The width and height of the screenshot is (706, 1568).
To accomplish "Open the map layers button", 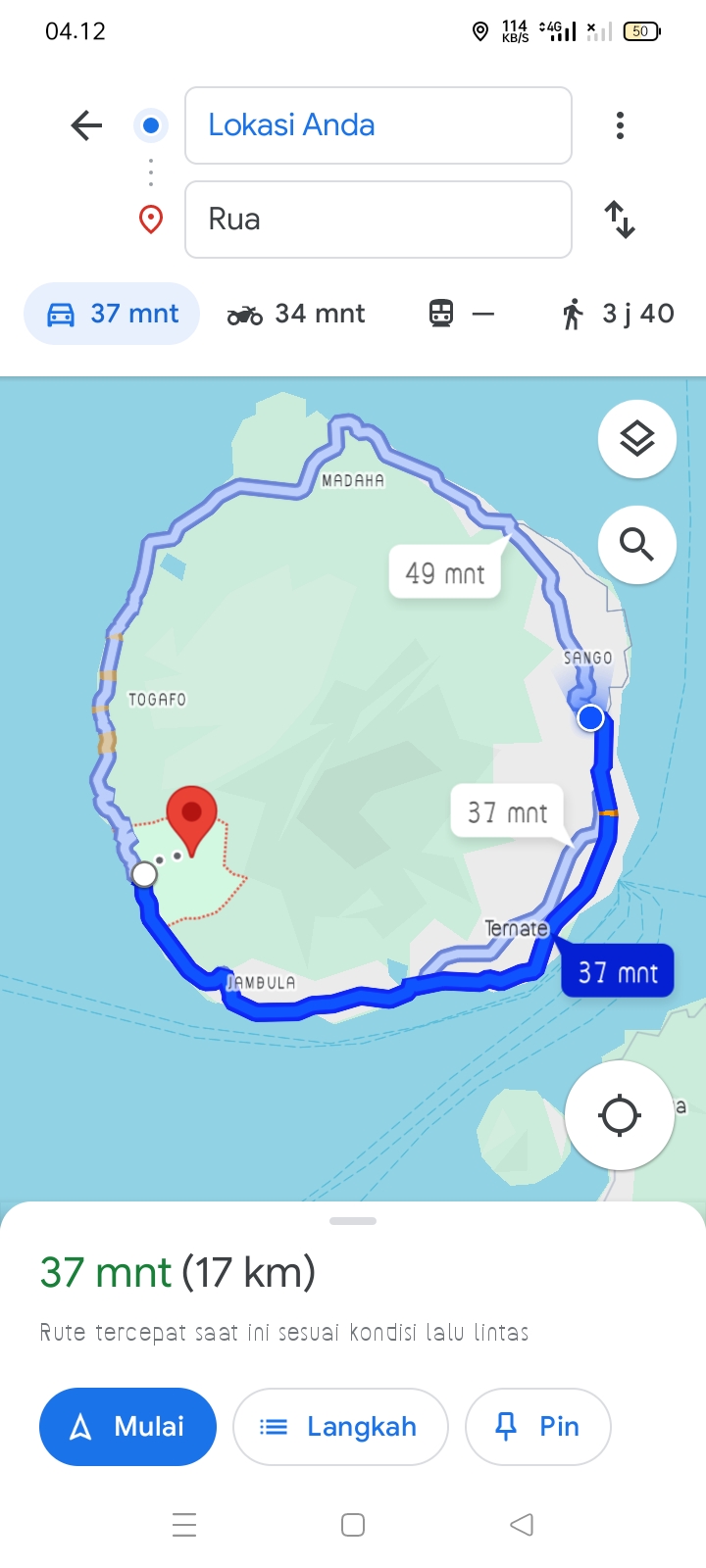I will pos(637,439).
